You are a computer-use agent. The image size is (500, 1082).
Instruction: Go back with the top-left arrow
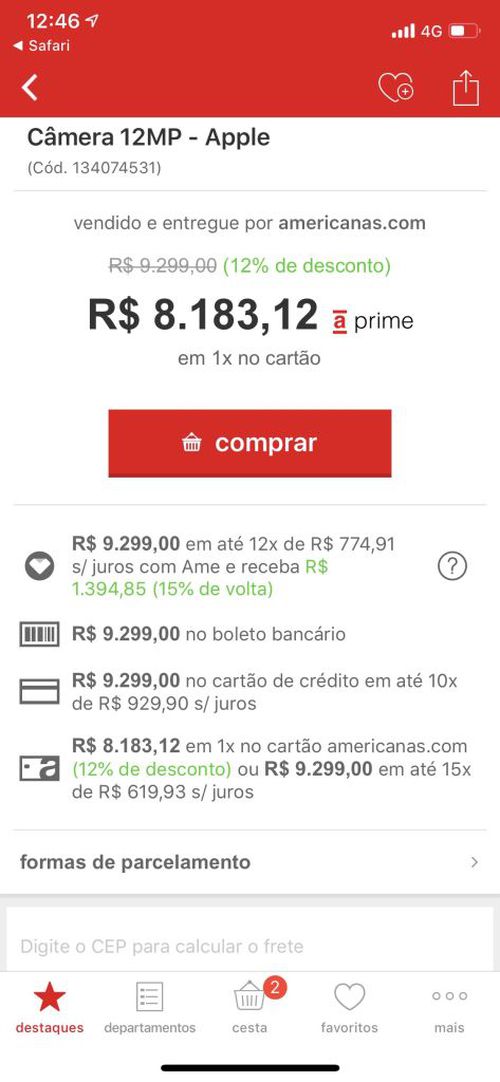click(30, 88)
